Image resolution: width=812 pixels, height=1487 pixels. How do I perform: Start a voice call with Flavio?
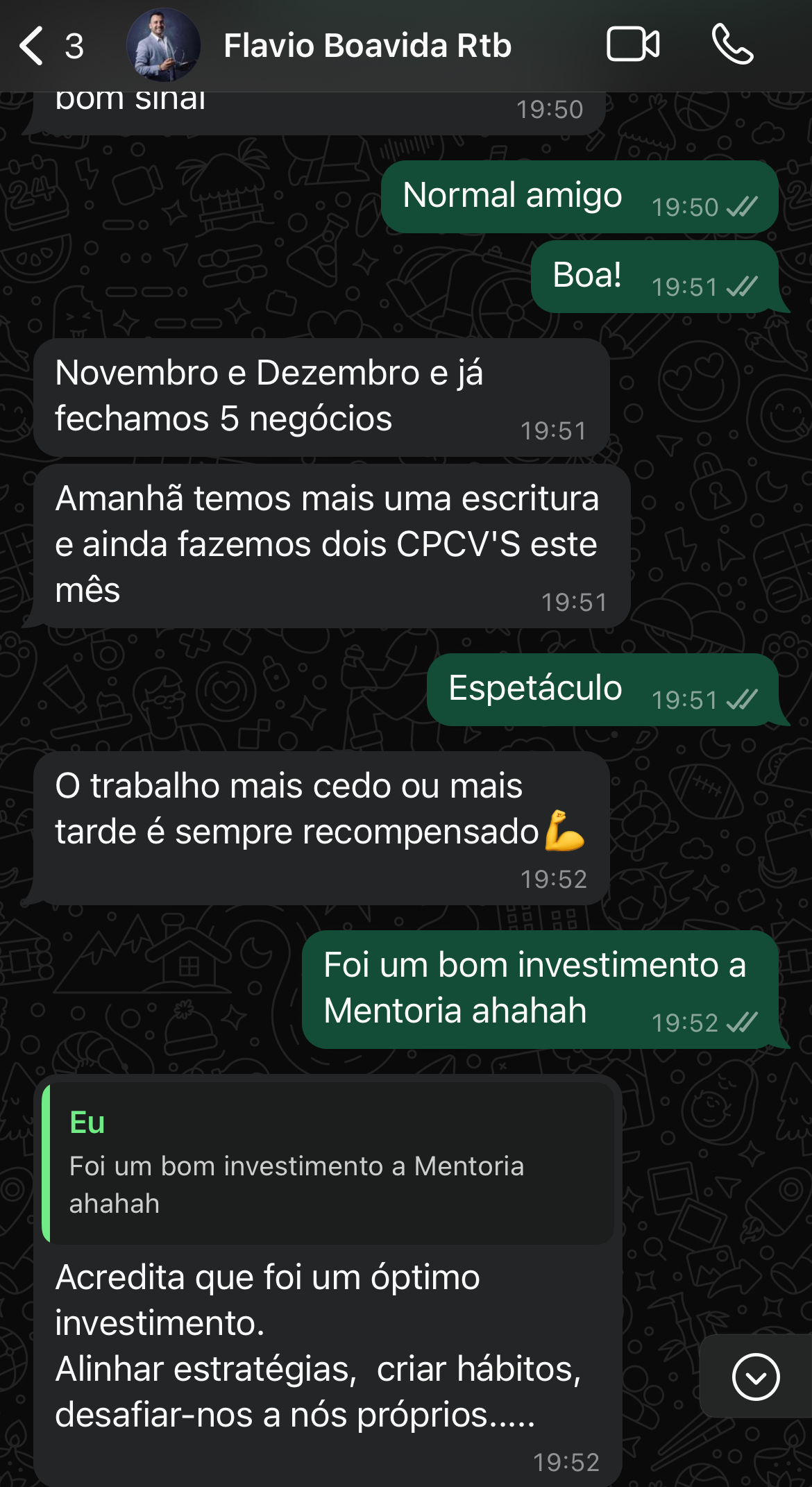pyautogui.click(x=732, y=44)
